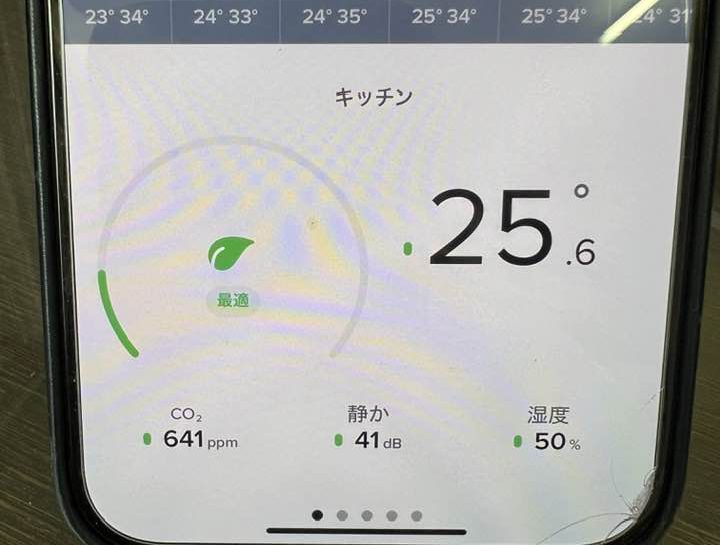This screenshot has width=720, height=545.
Task: Jump to the last page indicator dot
Action: tap(416, 516)
